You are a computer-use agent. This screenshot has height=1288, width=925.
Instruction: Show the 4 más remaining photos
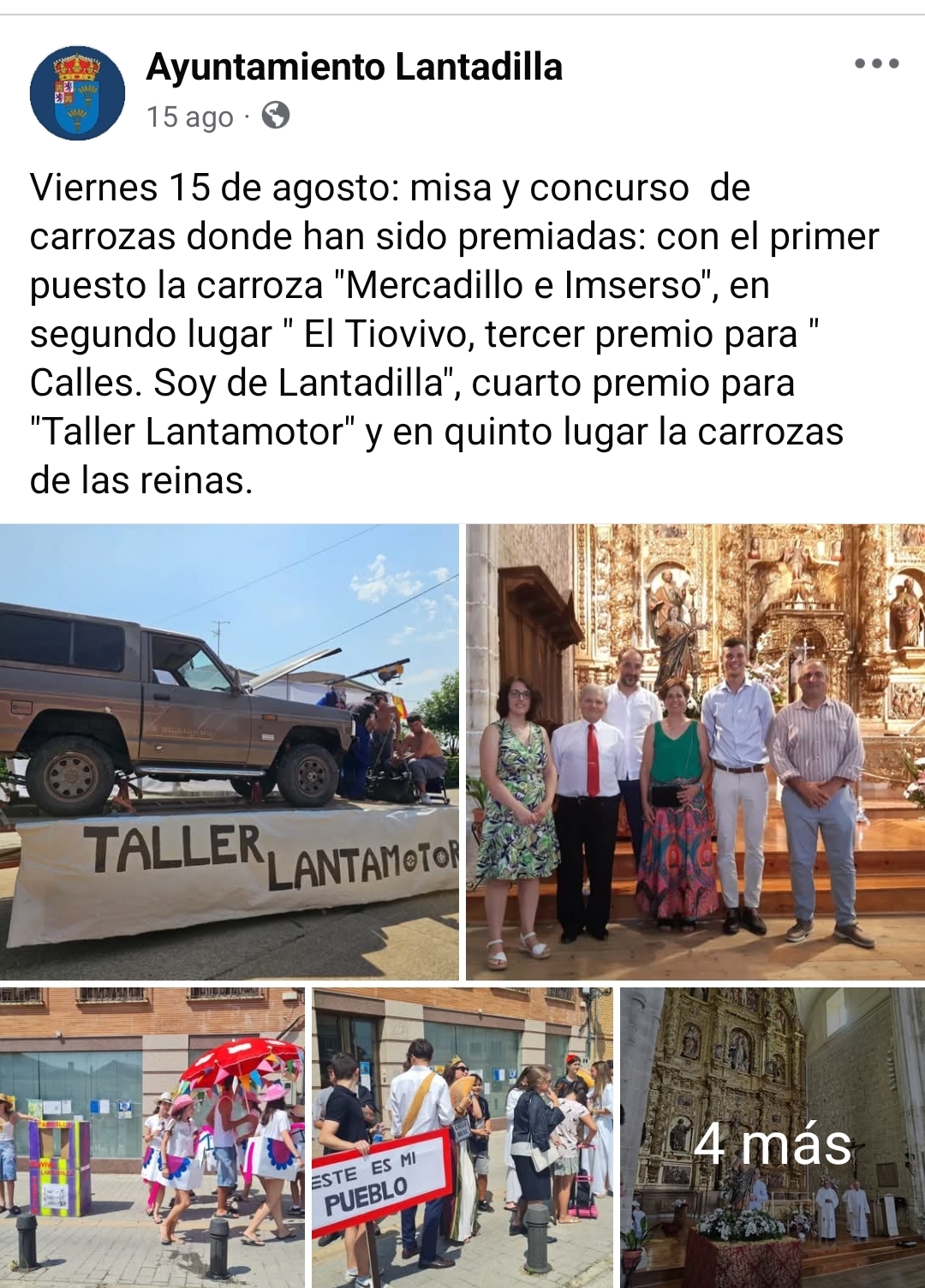772,1139
